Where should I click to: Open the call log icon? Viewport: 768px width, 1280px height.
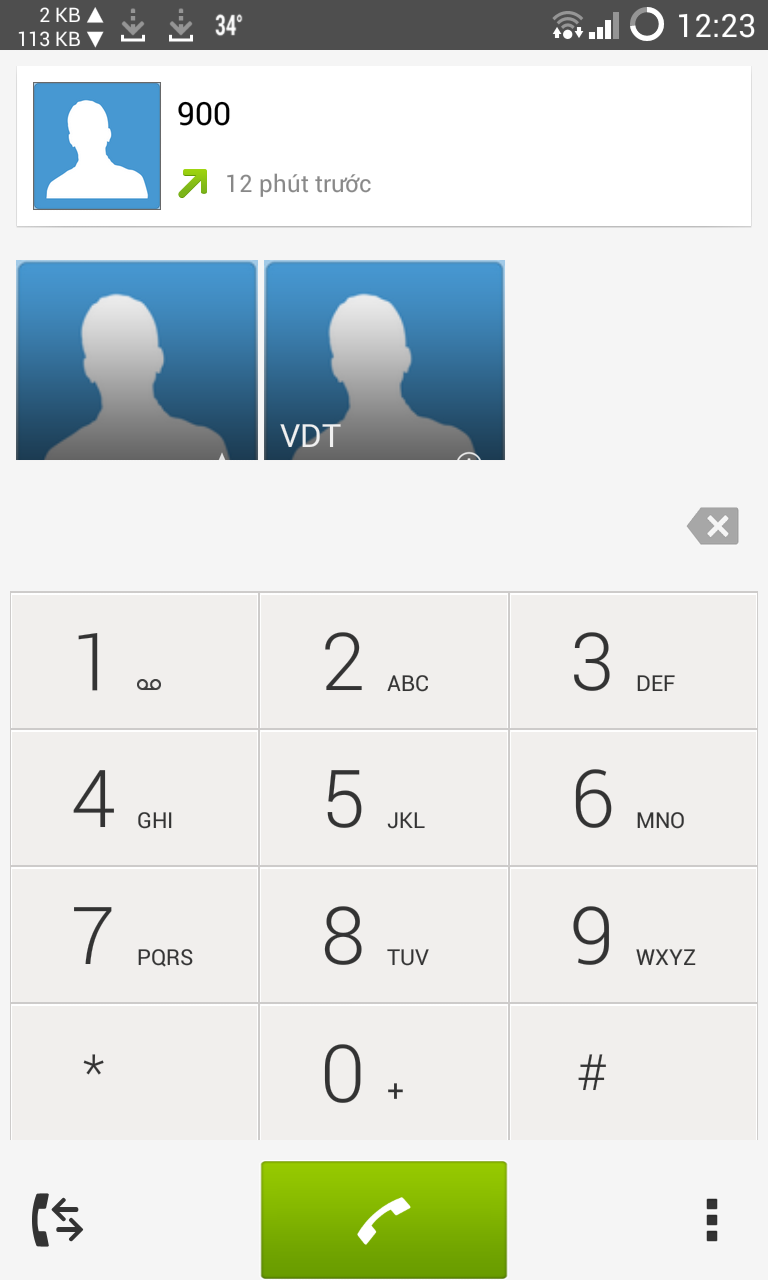57,1219
